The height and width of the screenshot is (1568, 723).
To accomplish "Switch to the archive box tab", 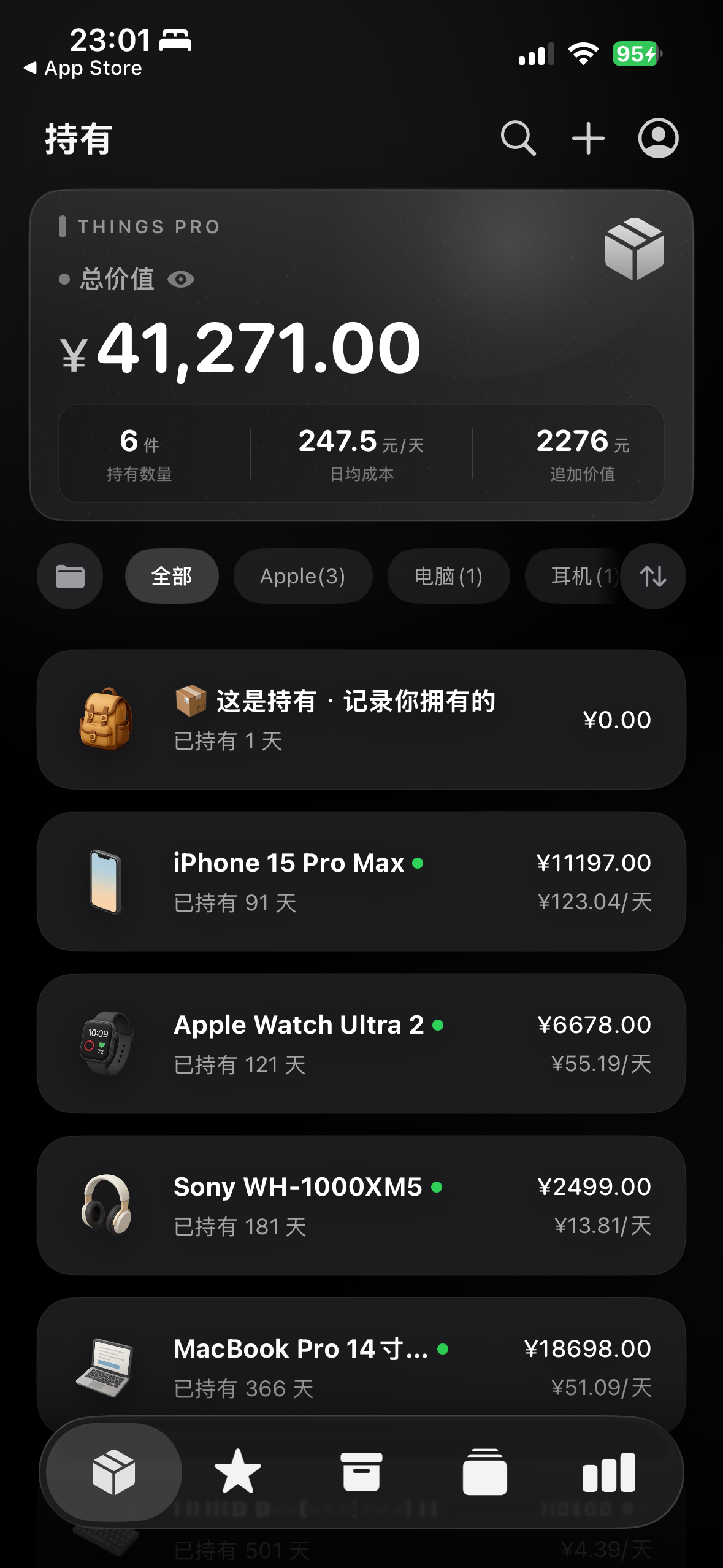I will point(361,1472).
